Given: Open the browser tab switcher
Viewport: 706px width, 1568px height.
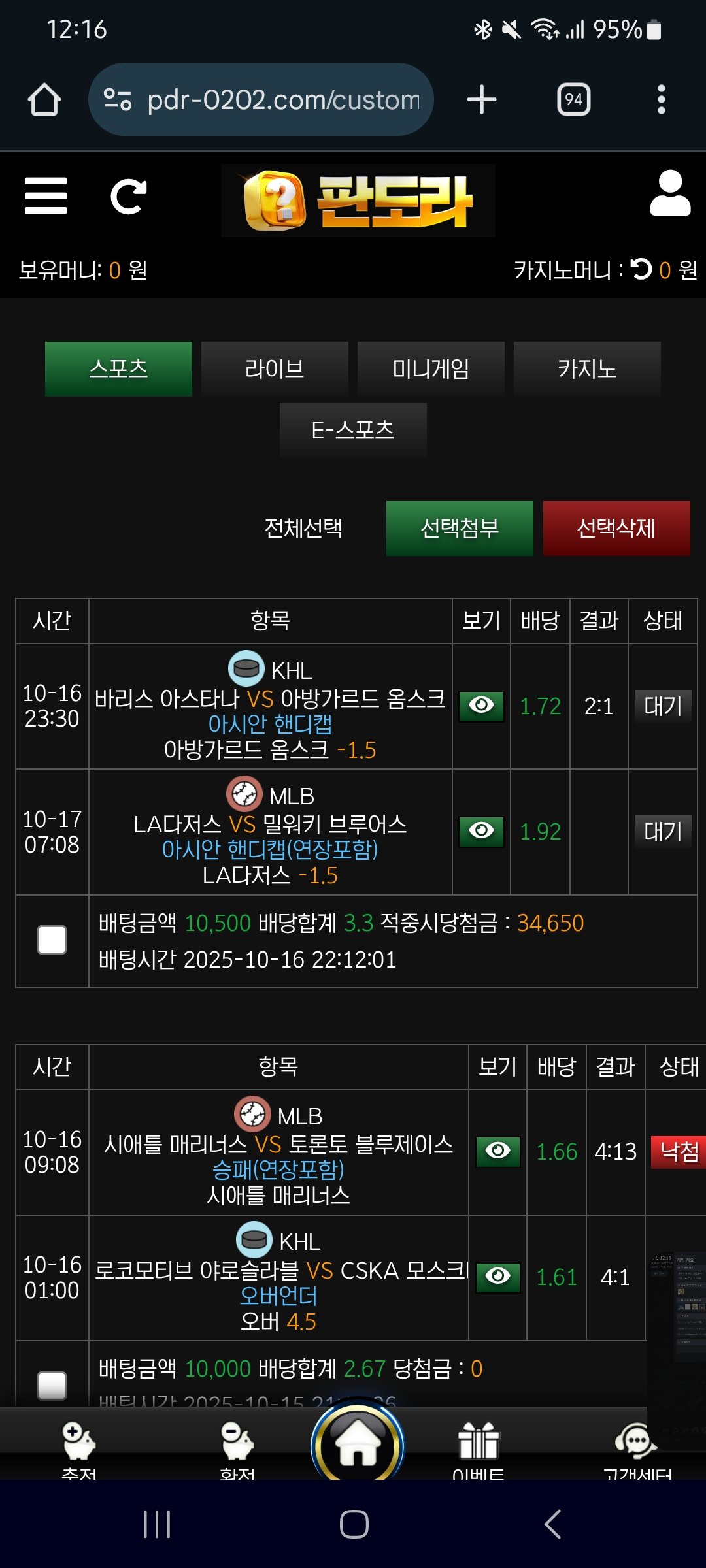Looking at the screenshot, I should (573, 100).
